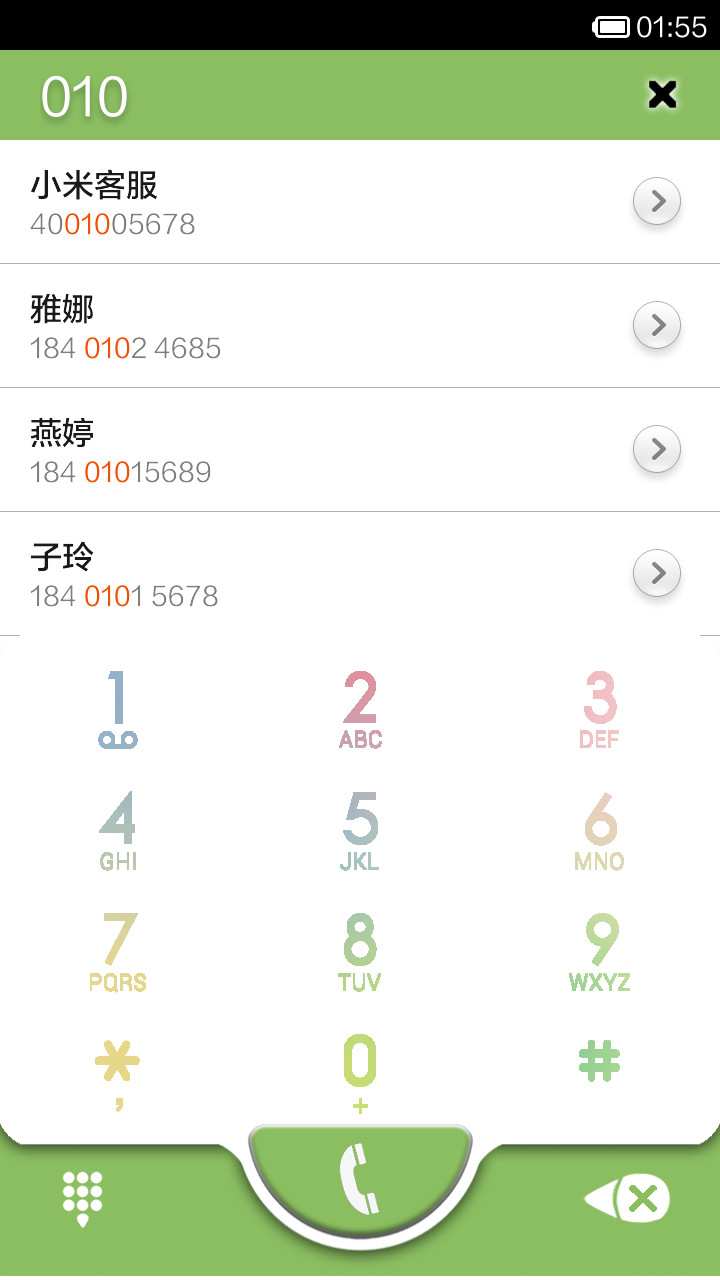Call the entered number
Screen dimensions: 720x1280
360,1180
